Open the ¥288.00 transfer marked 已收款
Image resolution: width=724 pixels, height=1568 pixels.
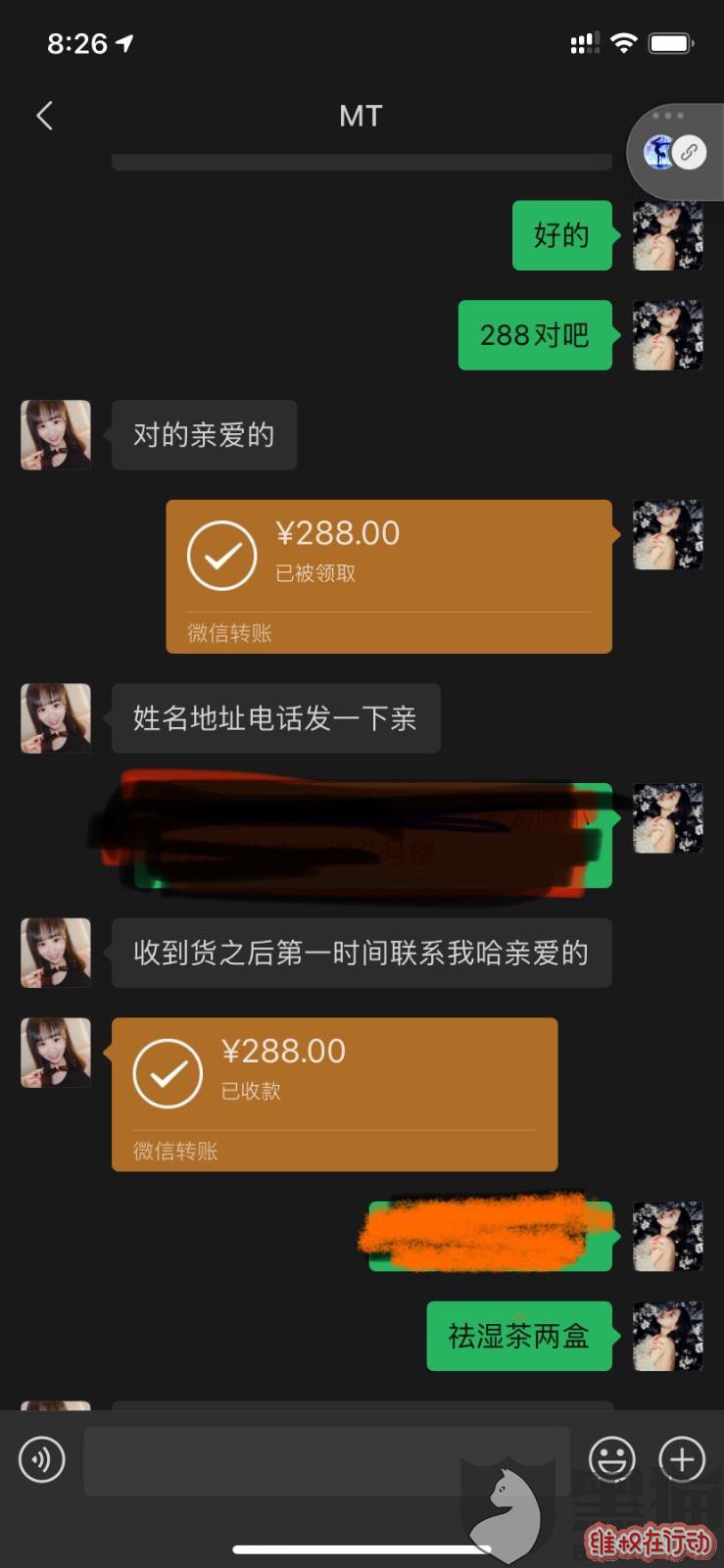click(x=334, y=1094)
